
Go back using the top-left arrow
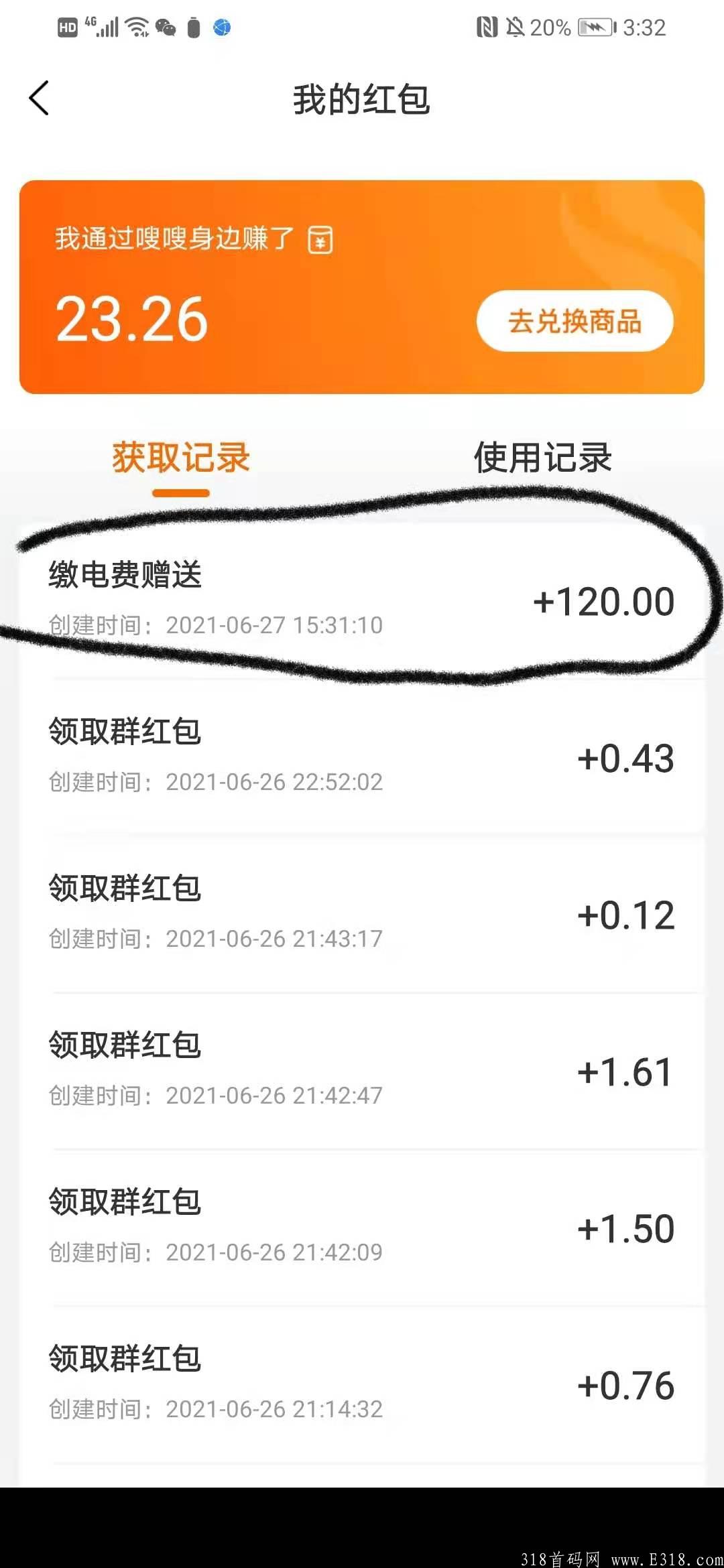[39, 98]
